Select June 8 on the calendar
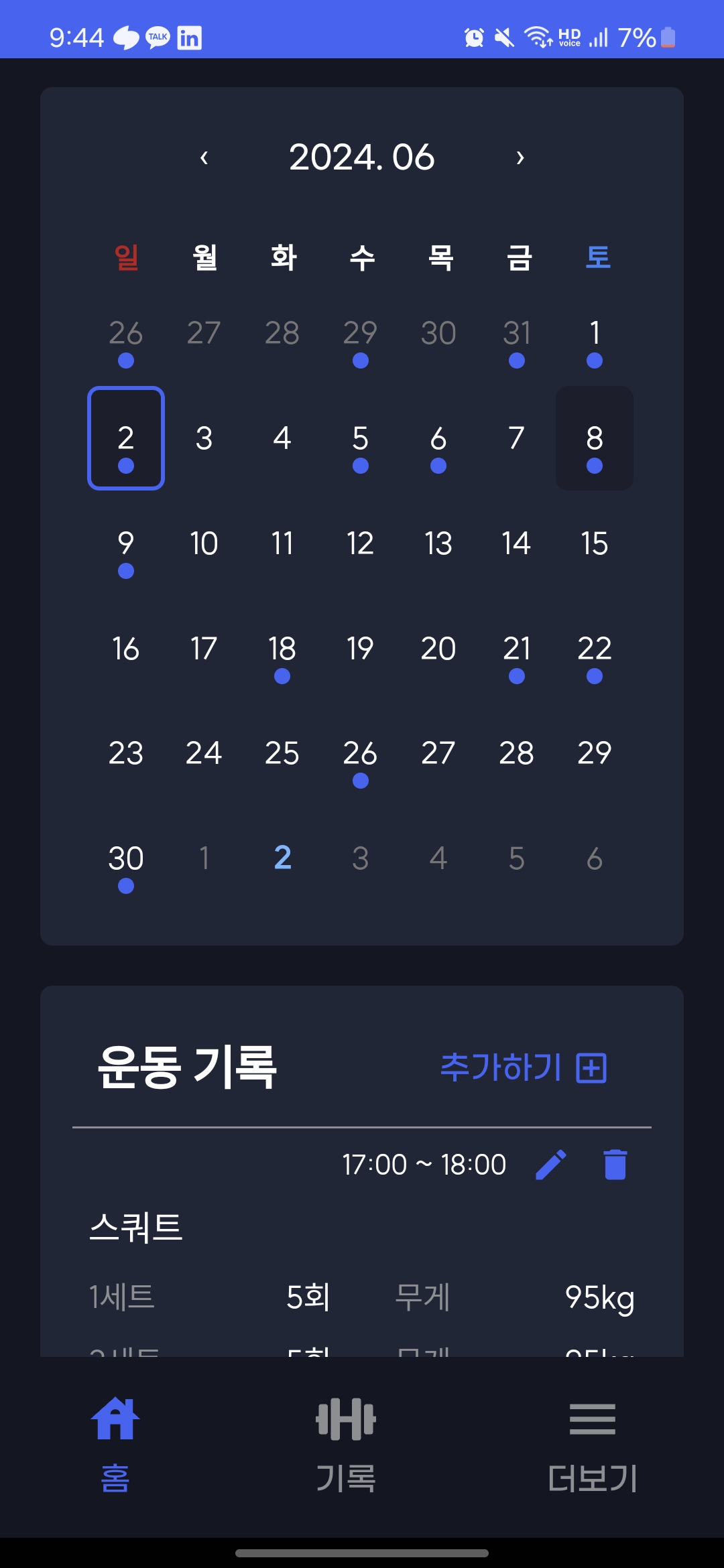 [x=594, y=439]
